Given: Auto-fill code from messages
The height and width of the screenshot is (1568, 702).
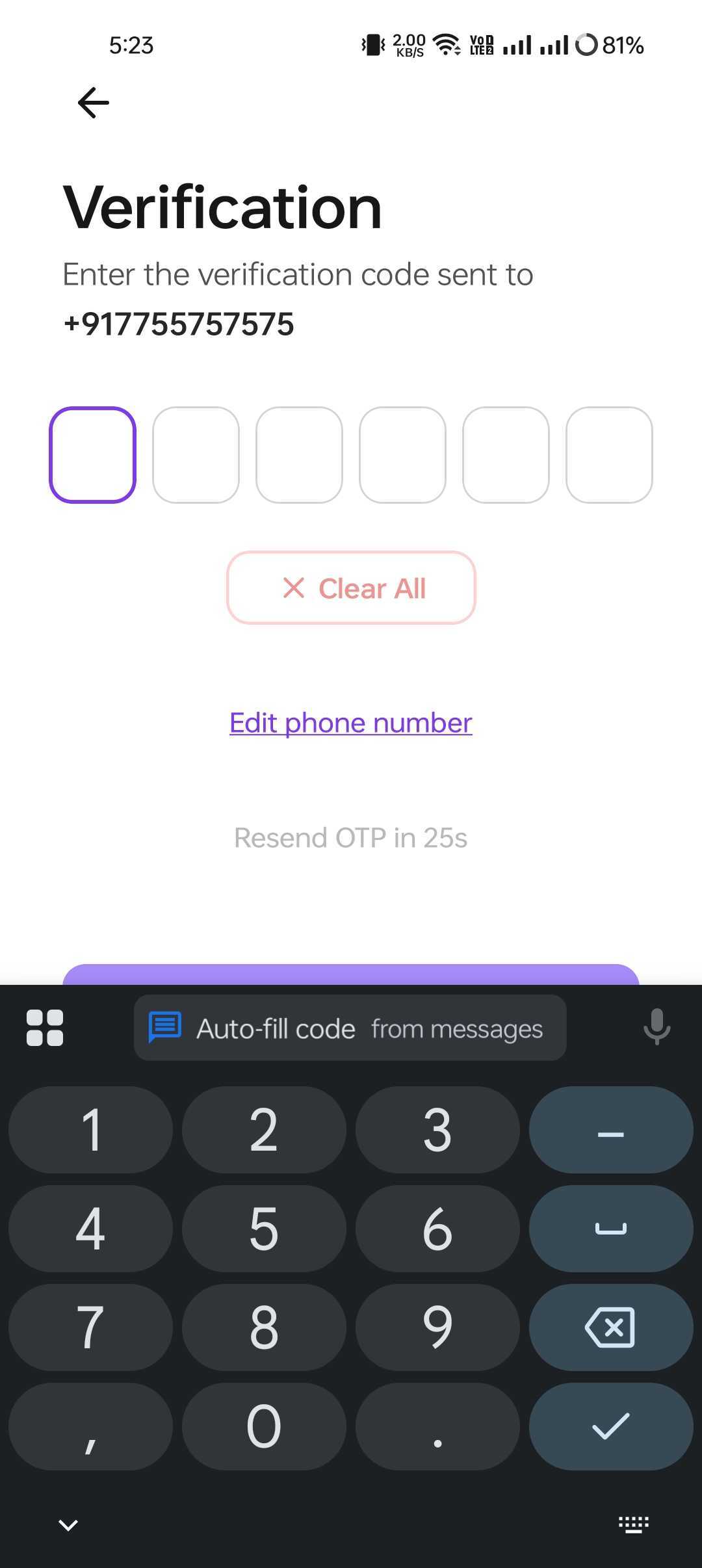Looking at the screenshot, I should (x=350, y=1028).
